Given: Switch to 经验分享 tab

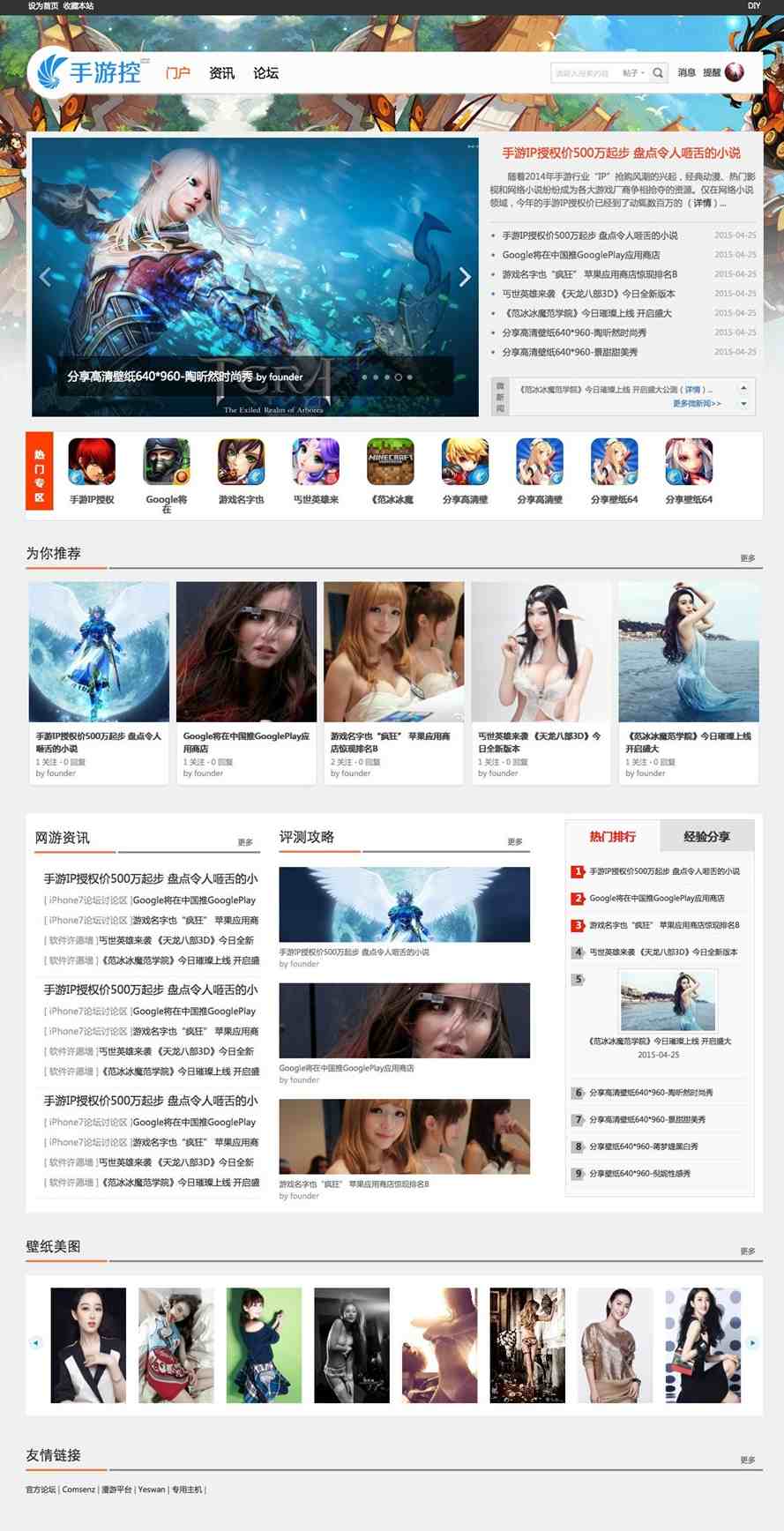Looking at the screenshot, I should tap(706, 836).
